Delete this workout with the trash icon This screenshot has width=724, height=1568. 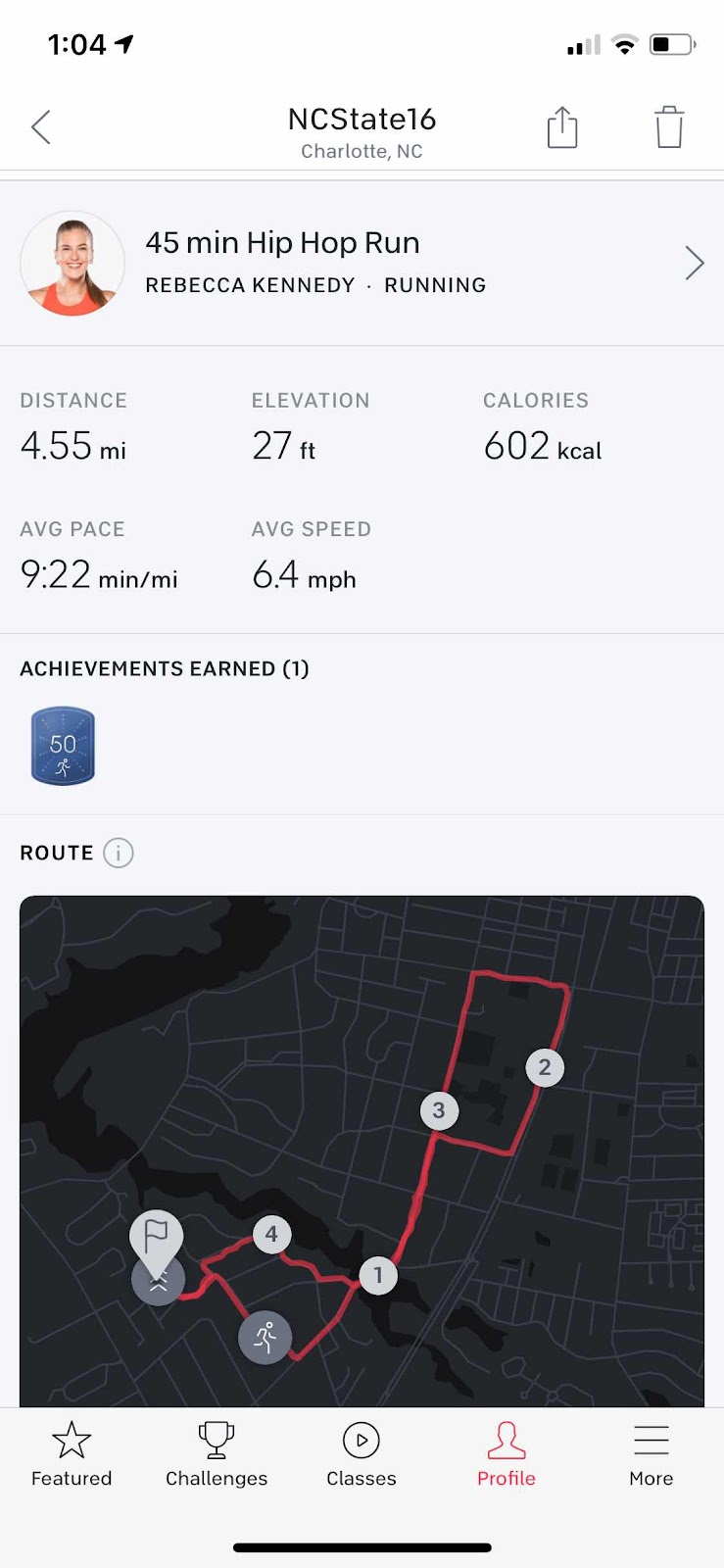pos(669,127)
